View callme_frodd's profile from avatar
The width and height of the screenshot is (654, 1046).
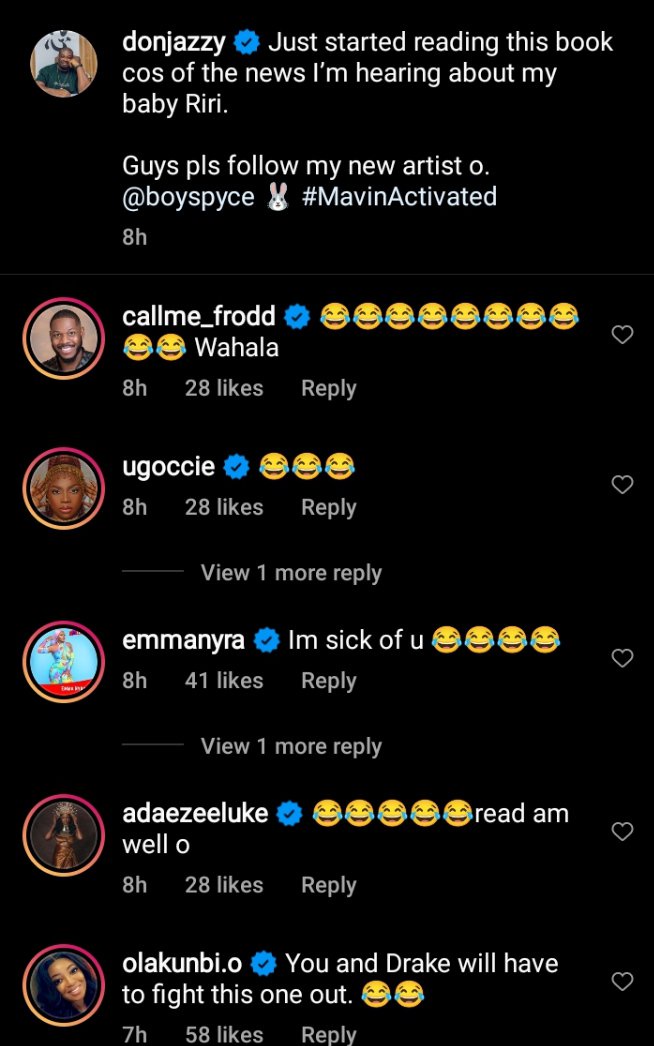tap(63, 335)
